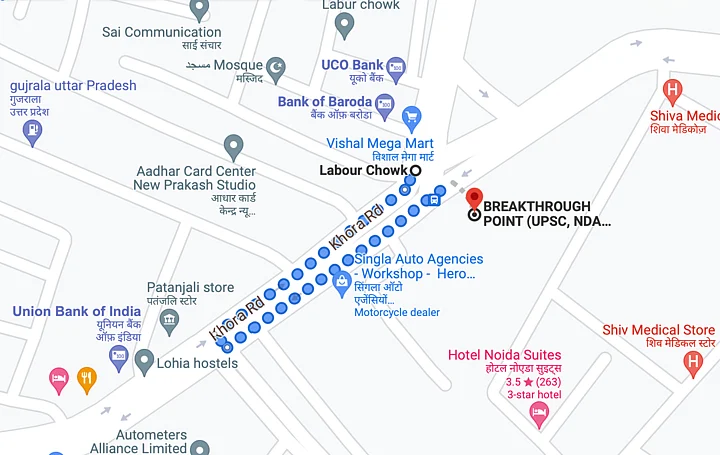Open the Vishal Mega Mart place marker

411,118
